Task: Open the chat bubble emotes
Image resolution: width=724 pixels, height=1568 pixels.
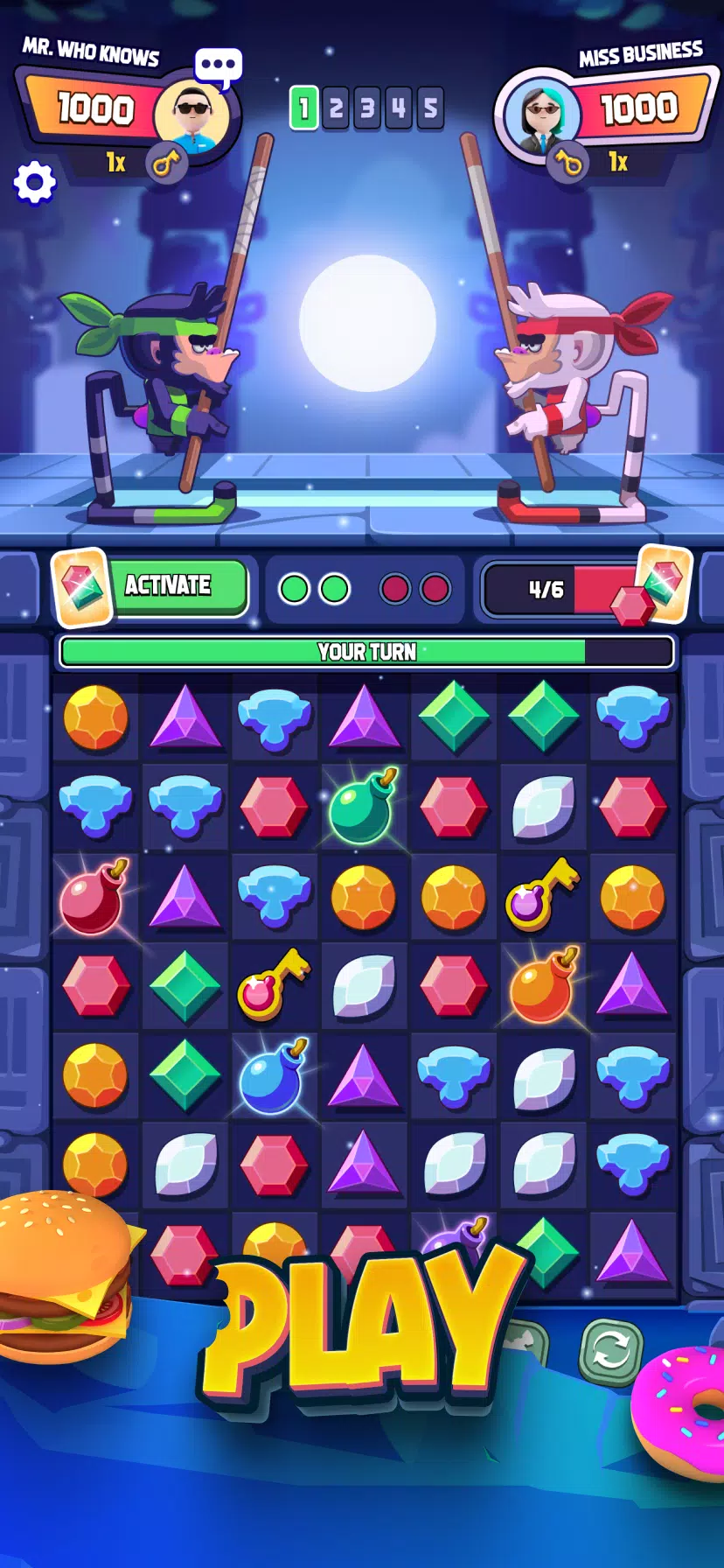Action: point(217,66)
